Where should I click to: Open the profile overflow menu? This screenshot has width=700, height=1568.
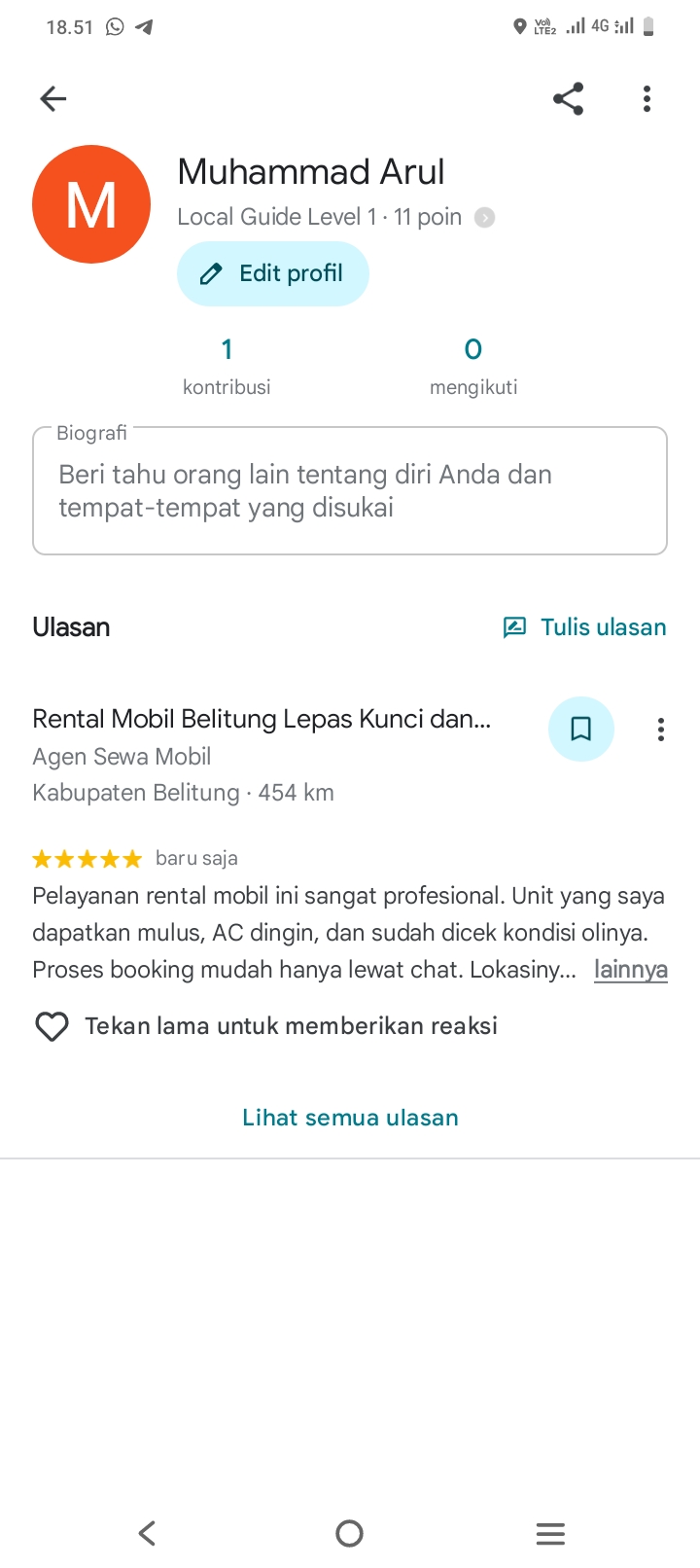pos(647,98)
